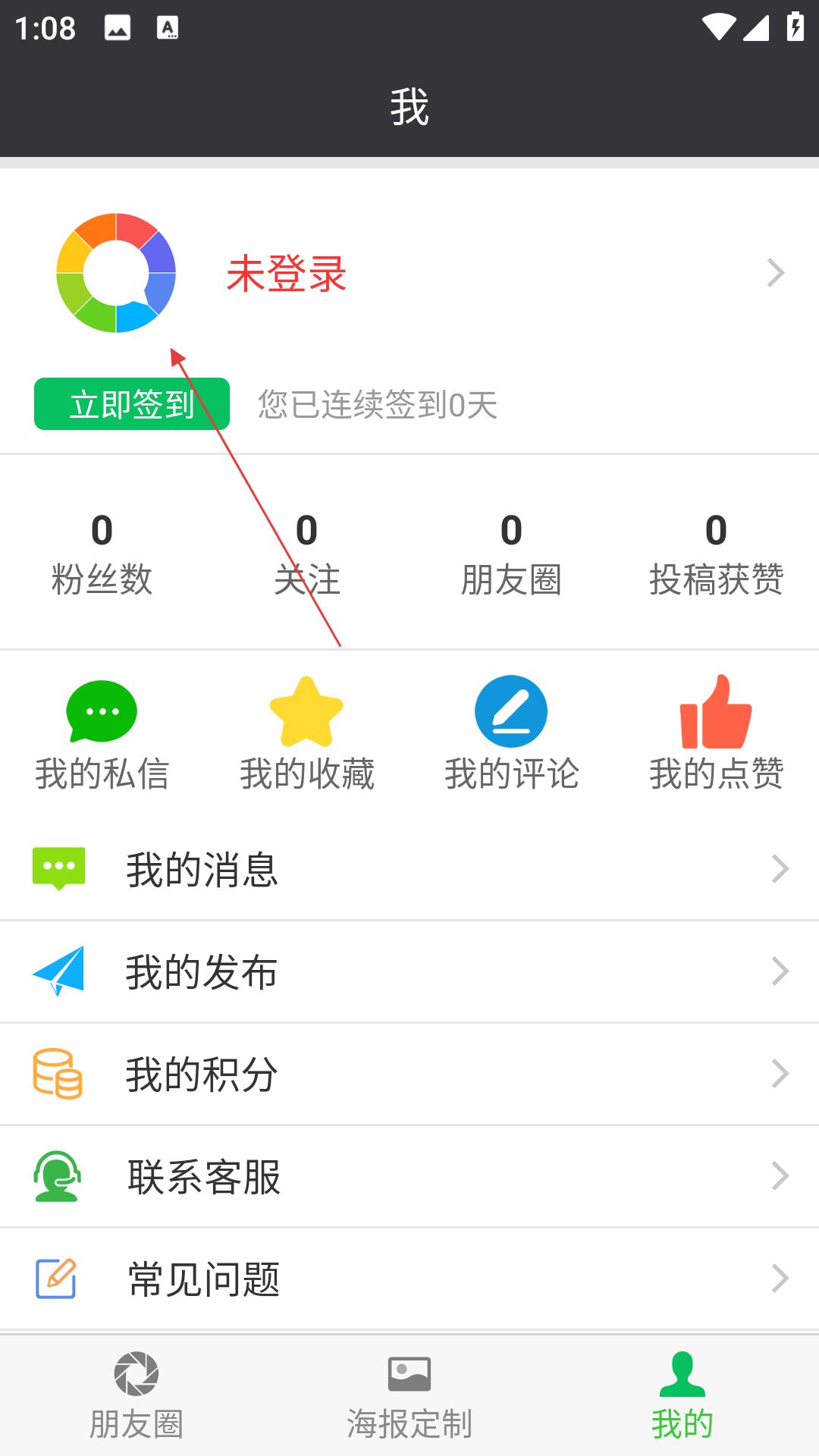Tap the 未登录 row to log in
Screen dimensions: 819x1456
409,273
